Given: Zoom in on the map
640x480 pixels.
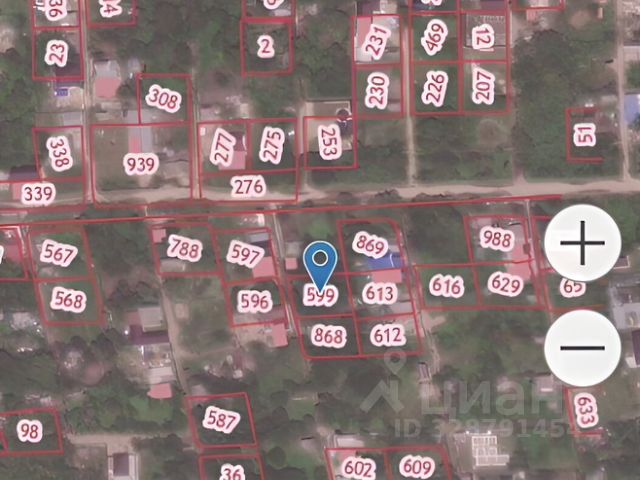Looking at the screenshot, I should (584, 243).
